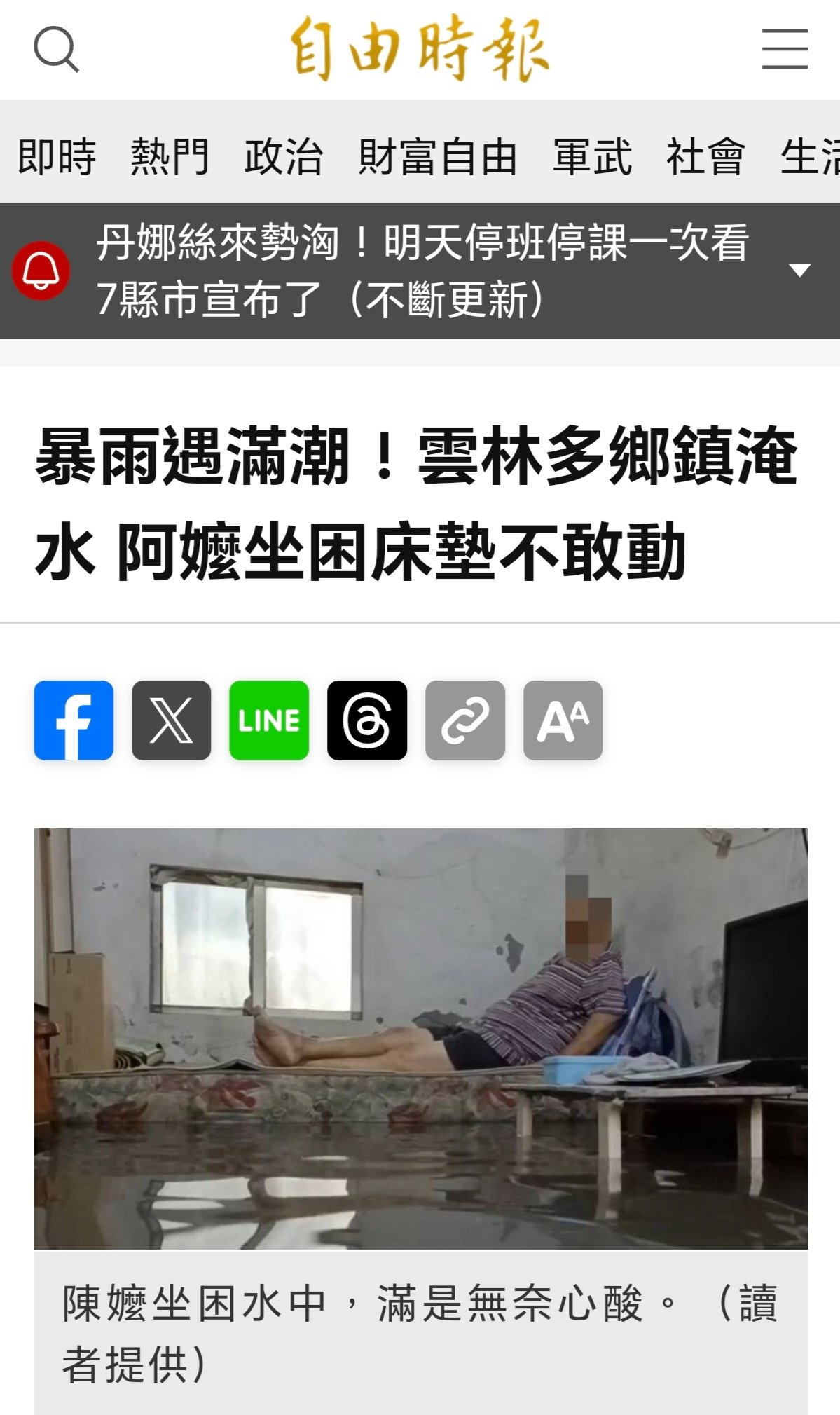Change the article font size
The height and width of the screenshot is (1415, 840).
[563, 720]
